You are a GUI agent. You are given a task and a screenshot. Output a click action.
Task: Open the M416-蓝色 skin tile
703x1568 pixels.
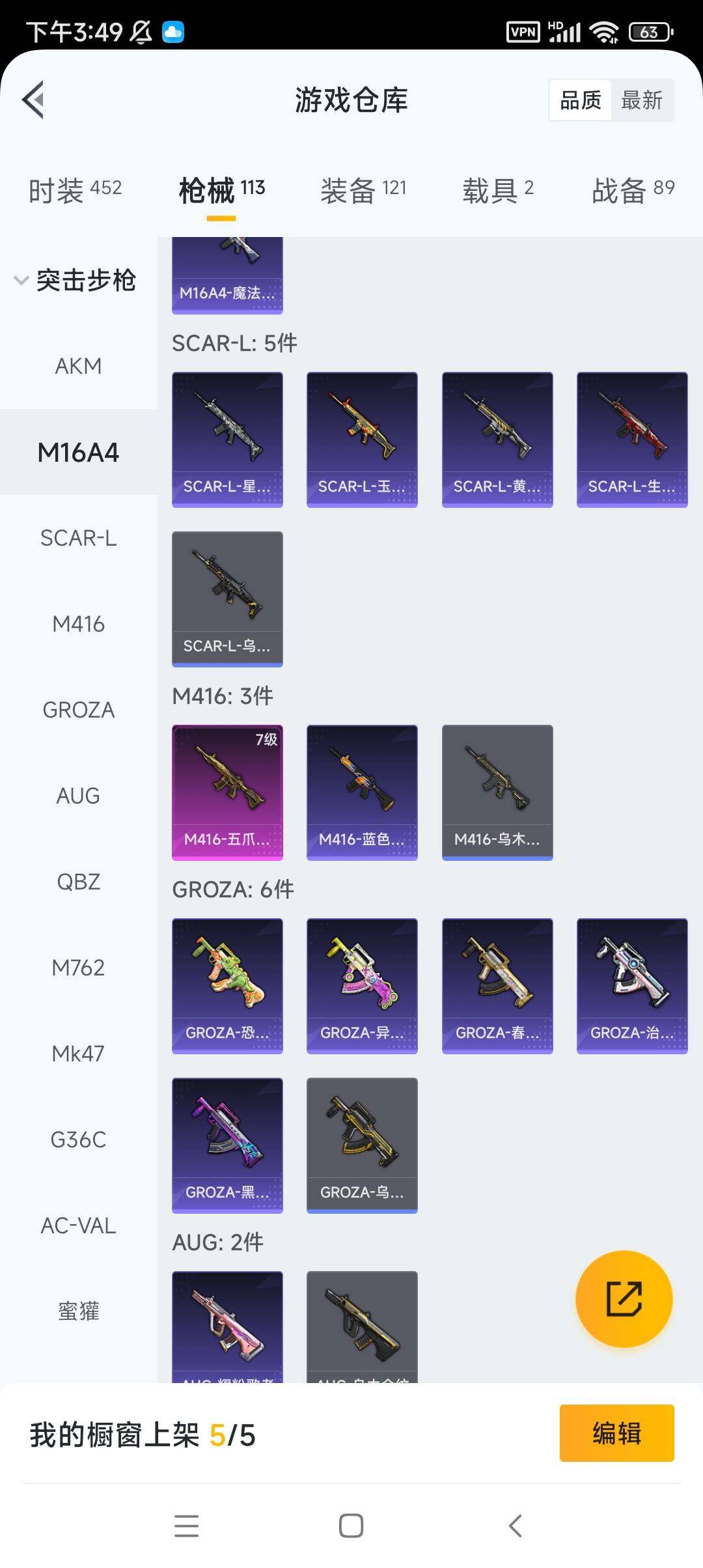[x=362, y=792]
